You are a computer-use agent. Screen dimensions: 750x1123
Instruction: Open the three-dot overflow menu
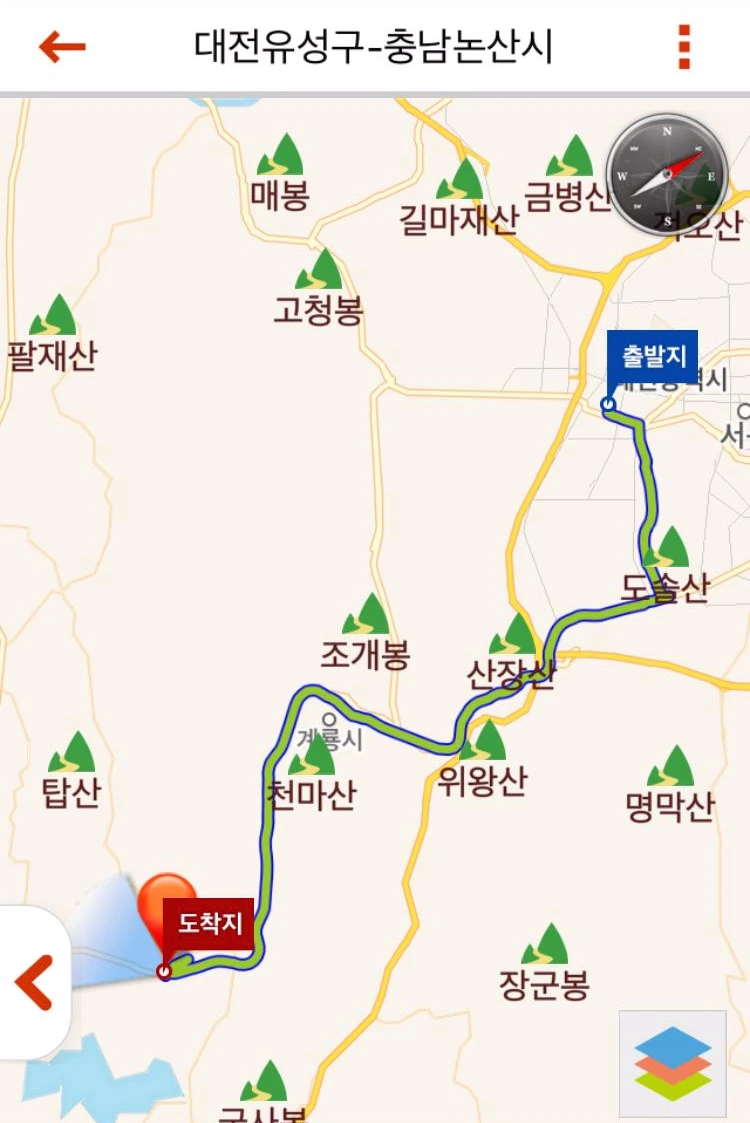pos(684,46)
